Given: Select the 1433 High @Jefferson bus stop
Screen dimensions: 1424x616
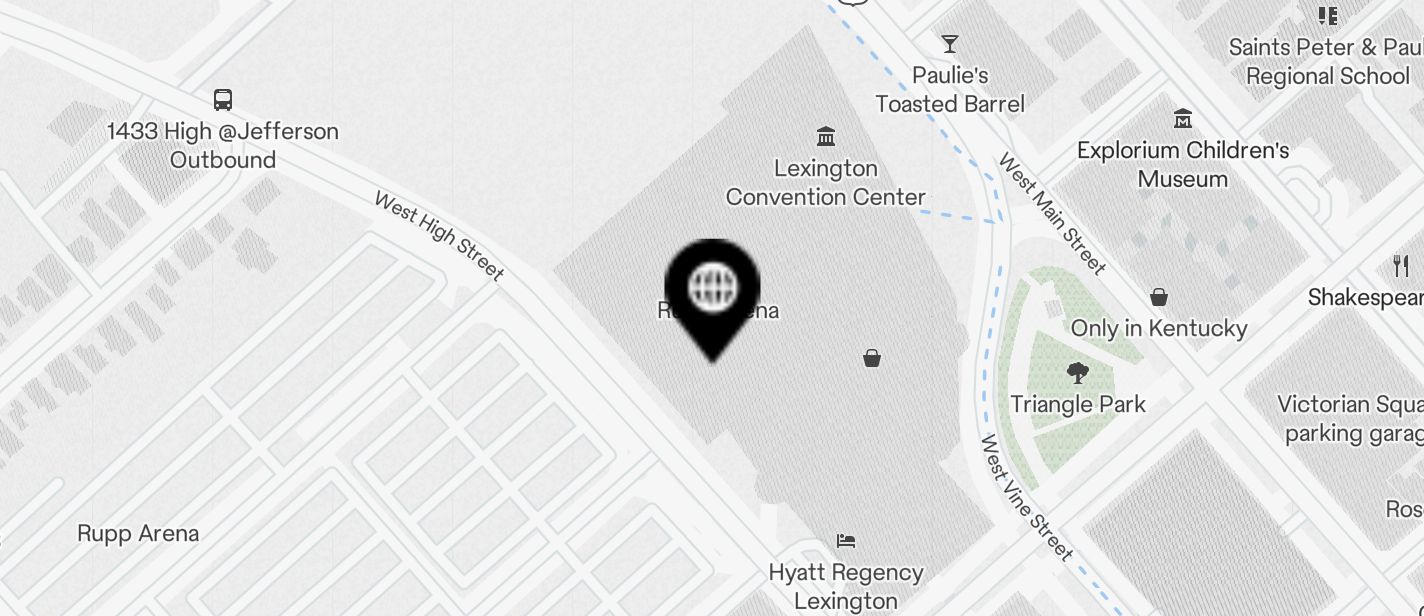Looking at the screenshot, I should pyautogui.click(x=223, y=100).
